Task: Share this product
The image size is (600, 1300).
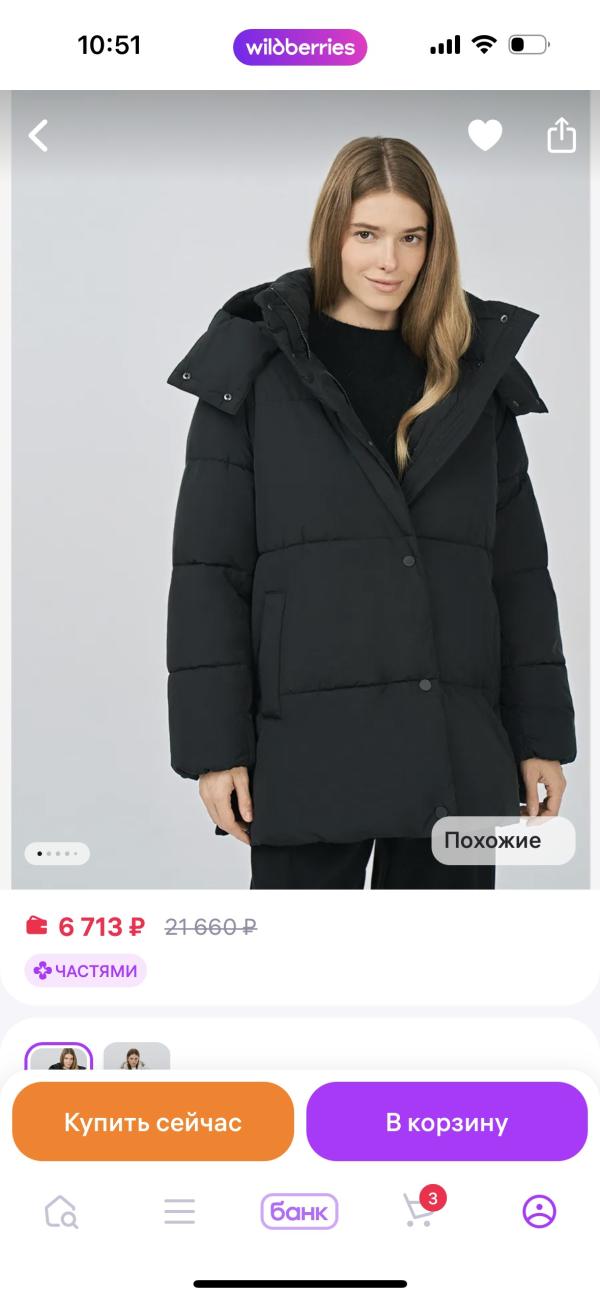Action: click(x=561, y=135)
